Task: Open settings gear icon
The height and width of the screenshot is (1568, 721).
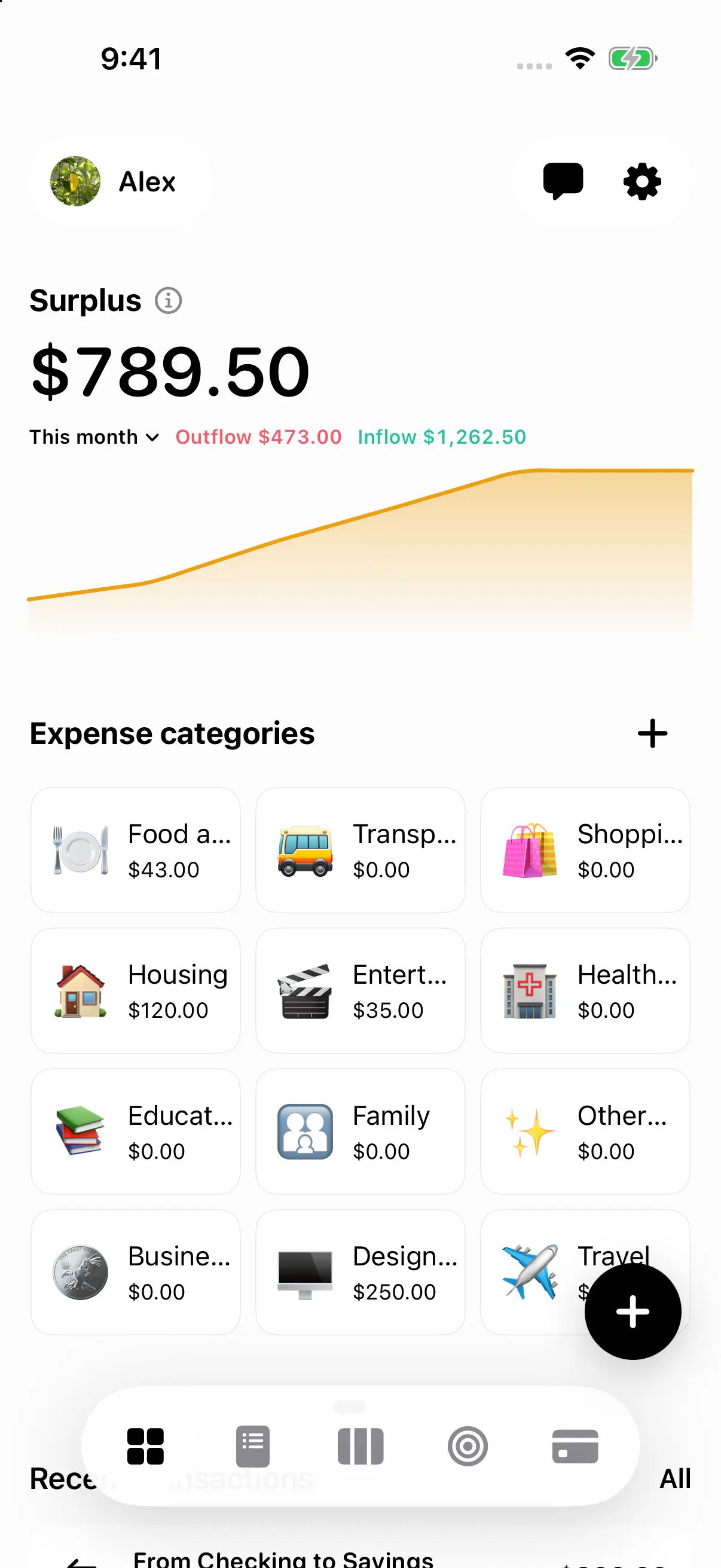Action: [642, 181]
